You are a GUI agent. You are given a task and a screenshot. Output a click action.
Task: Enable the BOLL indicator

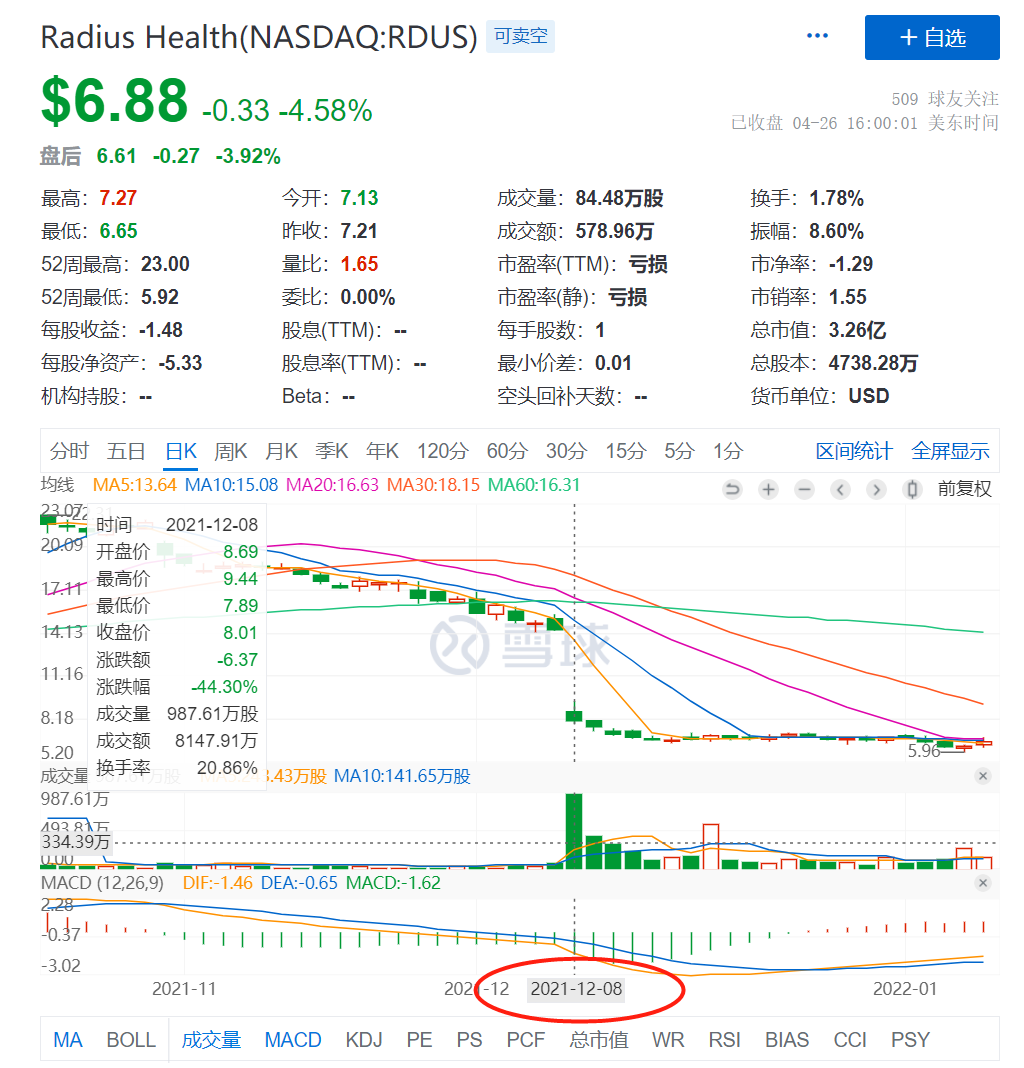point(131,1040)
